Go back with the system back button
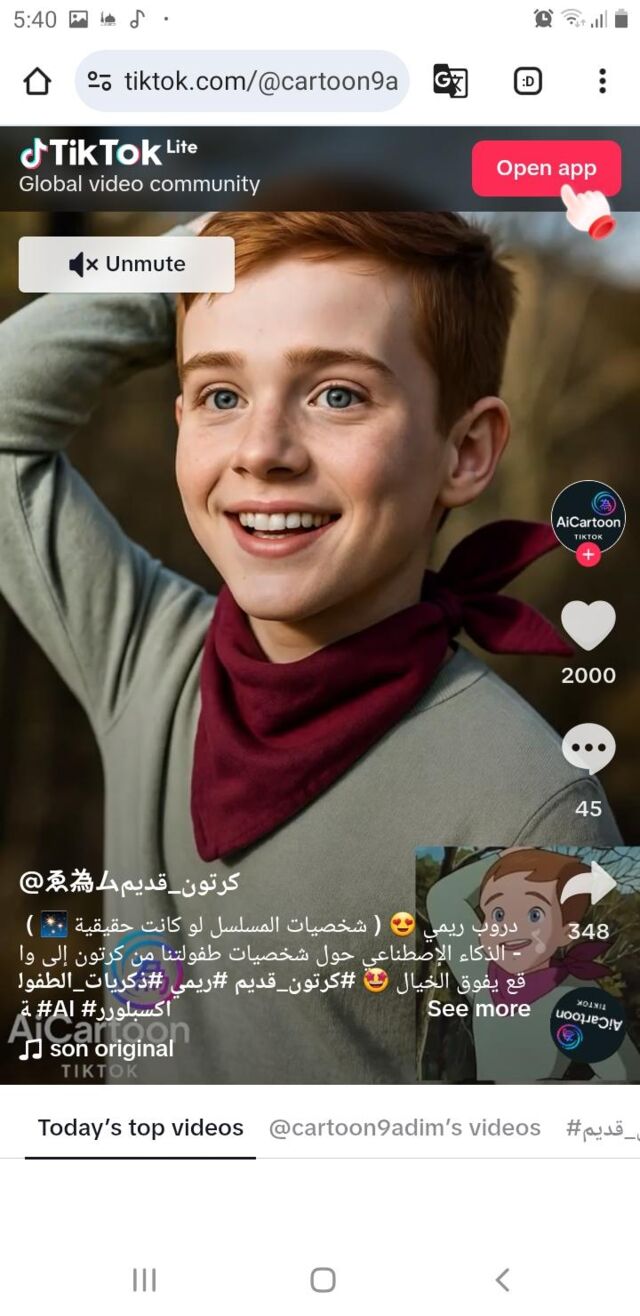Image resolution: width=640 pixels, height=1316 pixels. coord(503,1279)
